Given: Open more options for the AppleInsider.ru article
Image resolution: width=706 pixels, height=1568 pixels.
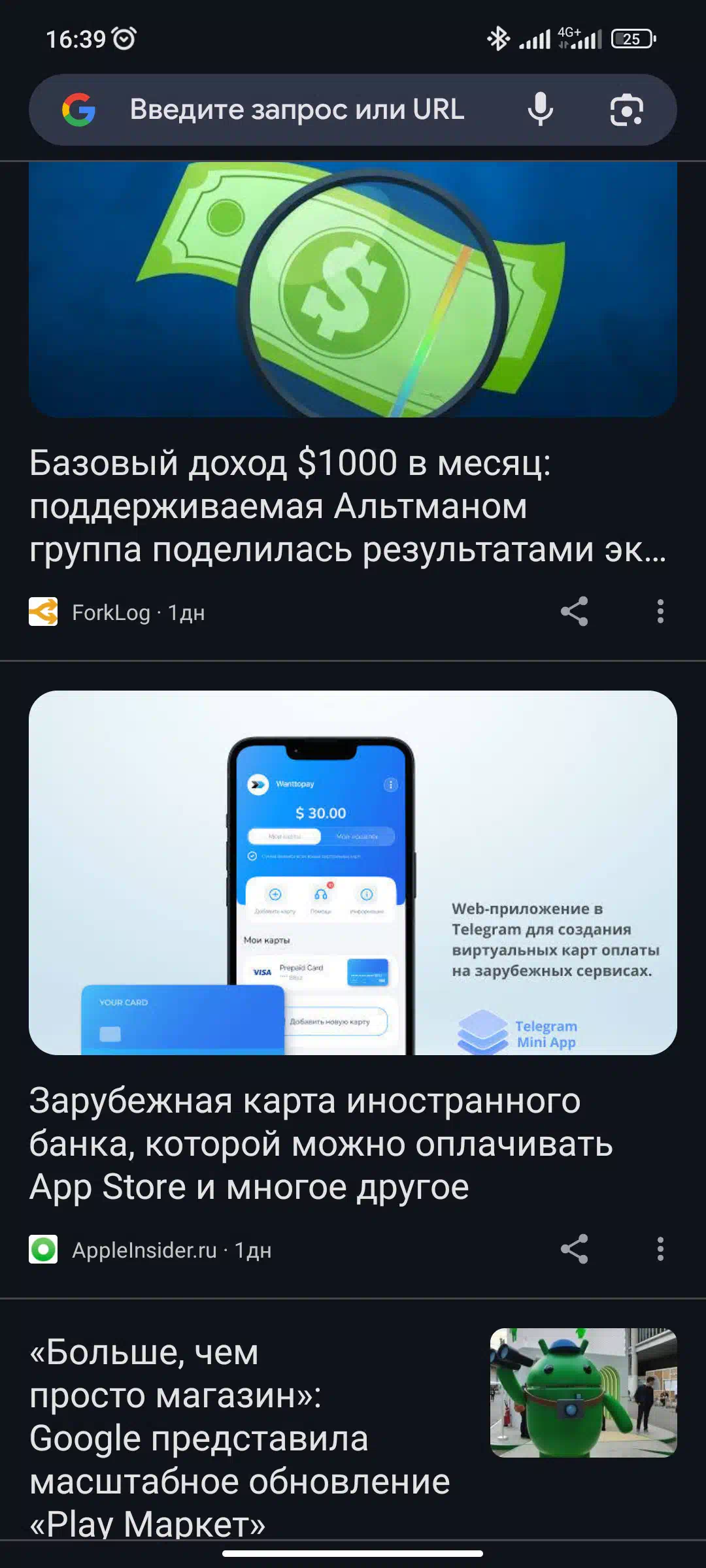Looking at the screenshot, I should click(660, 1249).
